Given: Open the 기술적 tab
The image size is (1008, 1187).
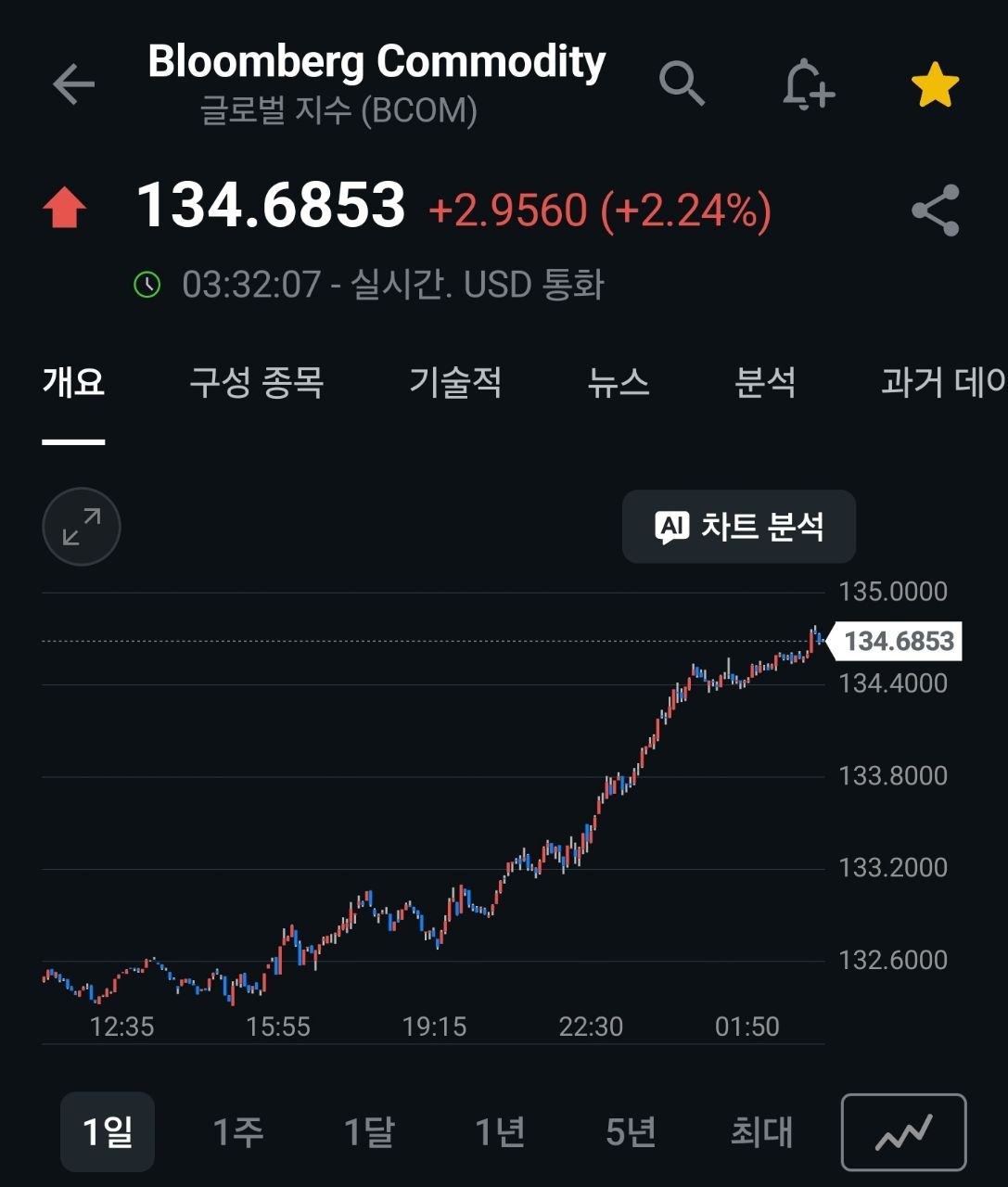Looking at the screenshot, I should pyautogui.click(x=455, y=382).
